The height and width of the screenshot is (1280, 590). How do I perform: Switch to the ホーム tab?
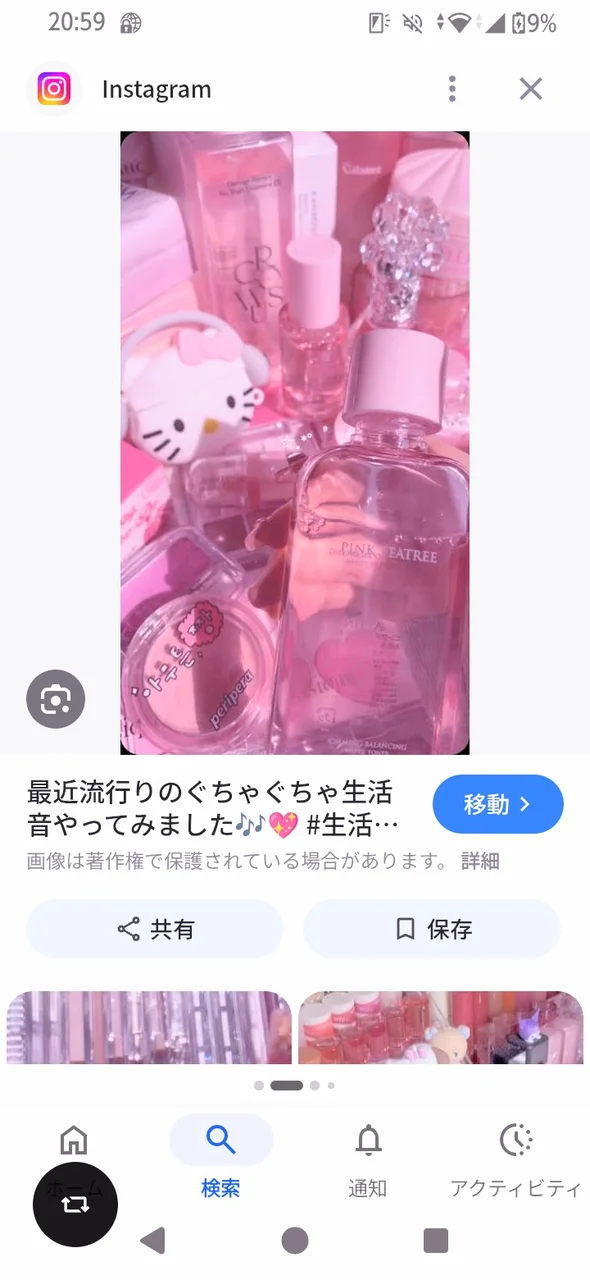pos(74,1158)
